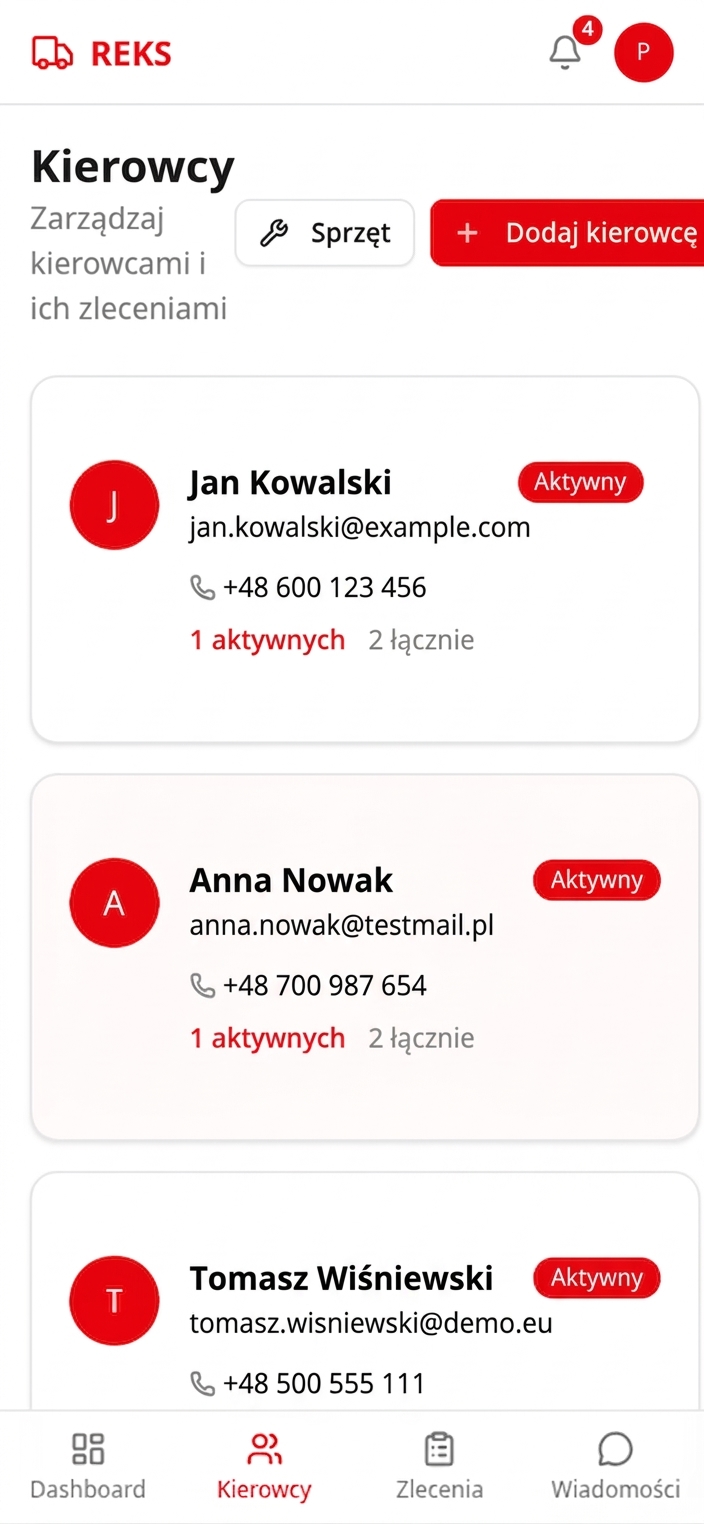Add a new driver with Dodaj kierowcę
The width and height of the screenshot is (704, 1524).
coord(568,233)
